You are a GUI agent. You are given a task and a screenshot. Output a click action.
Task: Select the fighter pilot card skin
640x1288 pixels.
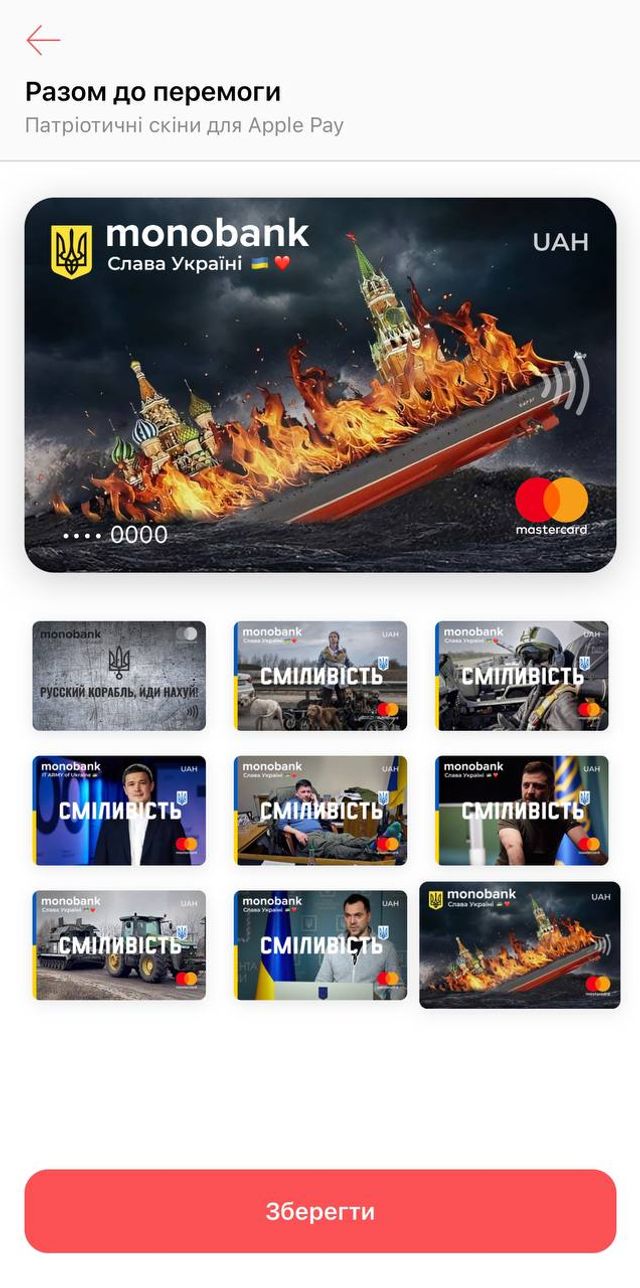click(521, 676)
